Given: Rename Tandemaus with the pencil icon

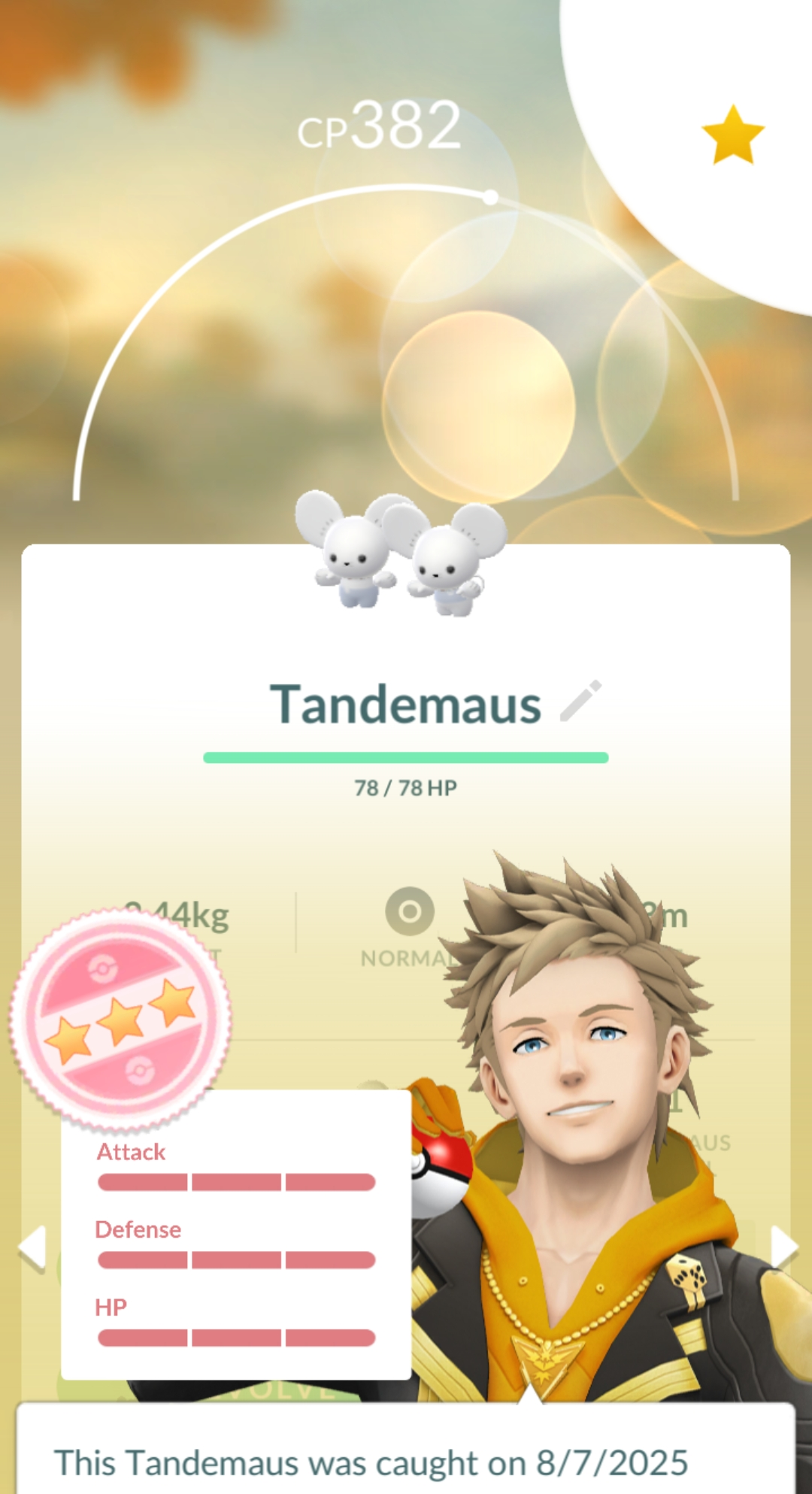Looking at the screenshot, I should click(x=581, y=701).
